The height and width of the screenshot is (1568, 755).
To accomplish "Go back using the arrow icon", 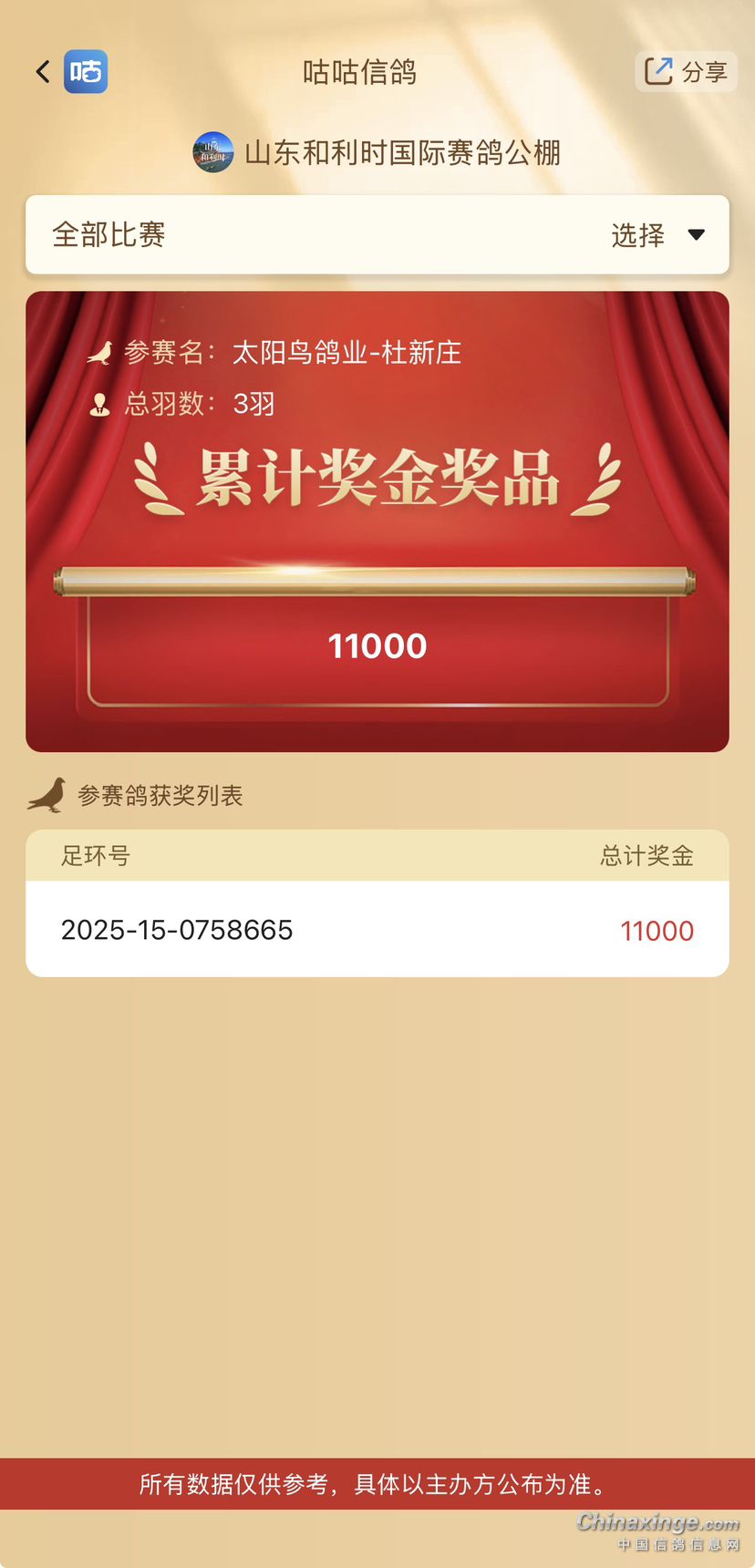I will pos(43,72).
